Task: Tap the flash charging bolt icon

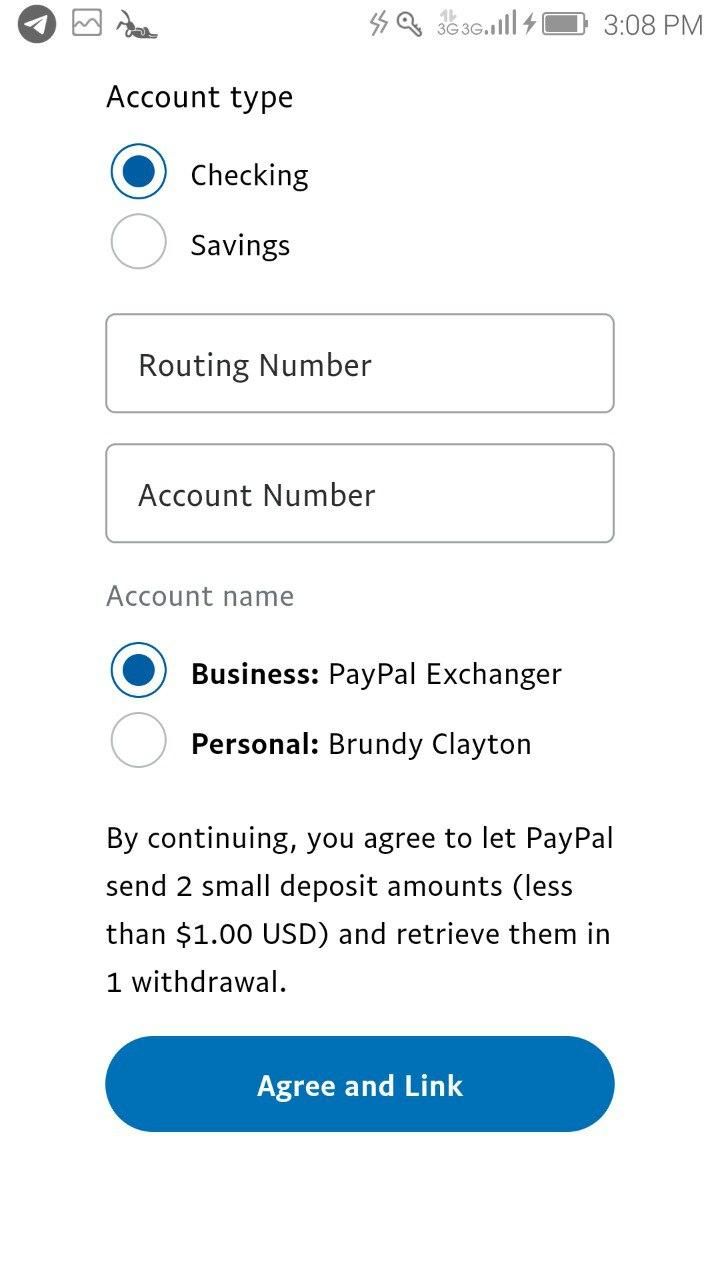Action: coord(380,25)
